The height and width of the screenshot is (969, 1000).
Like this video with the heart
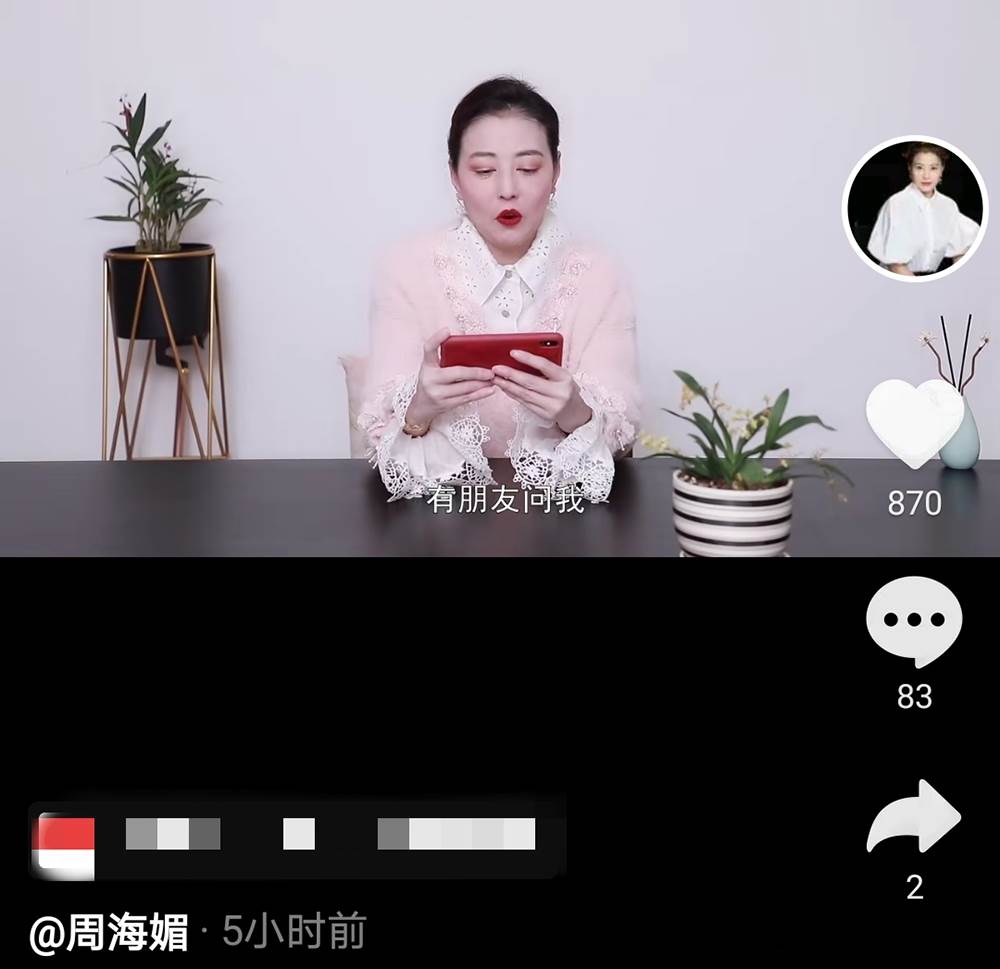914,424
